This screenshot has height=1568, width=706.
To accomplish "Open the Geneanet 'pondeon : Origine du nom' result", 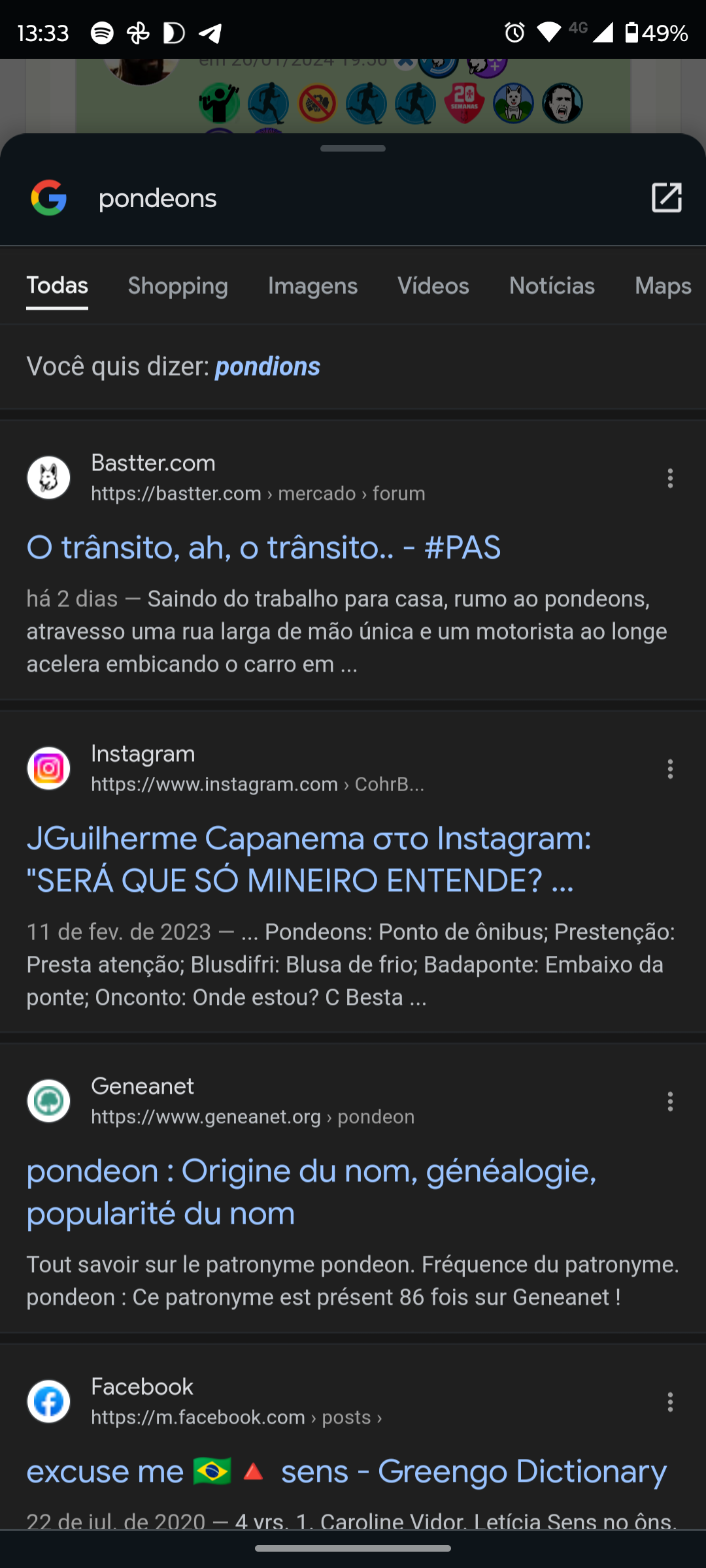I will 311,1192.
